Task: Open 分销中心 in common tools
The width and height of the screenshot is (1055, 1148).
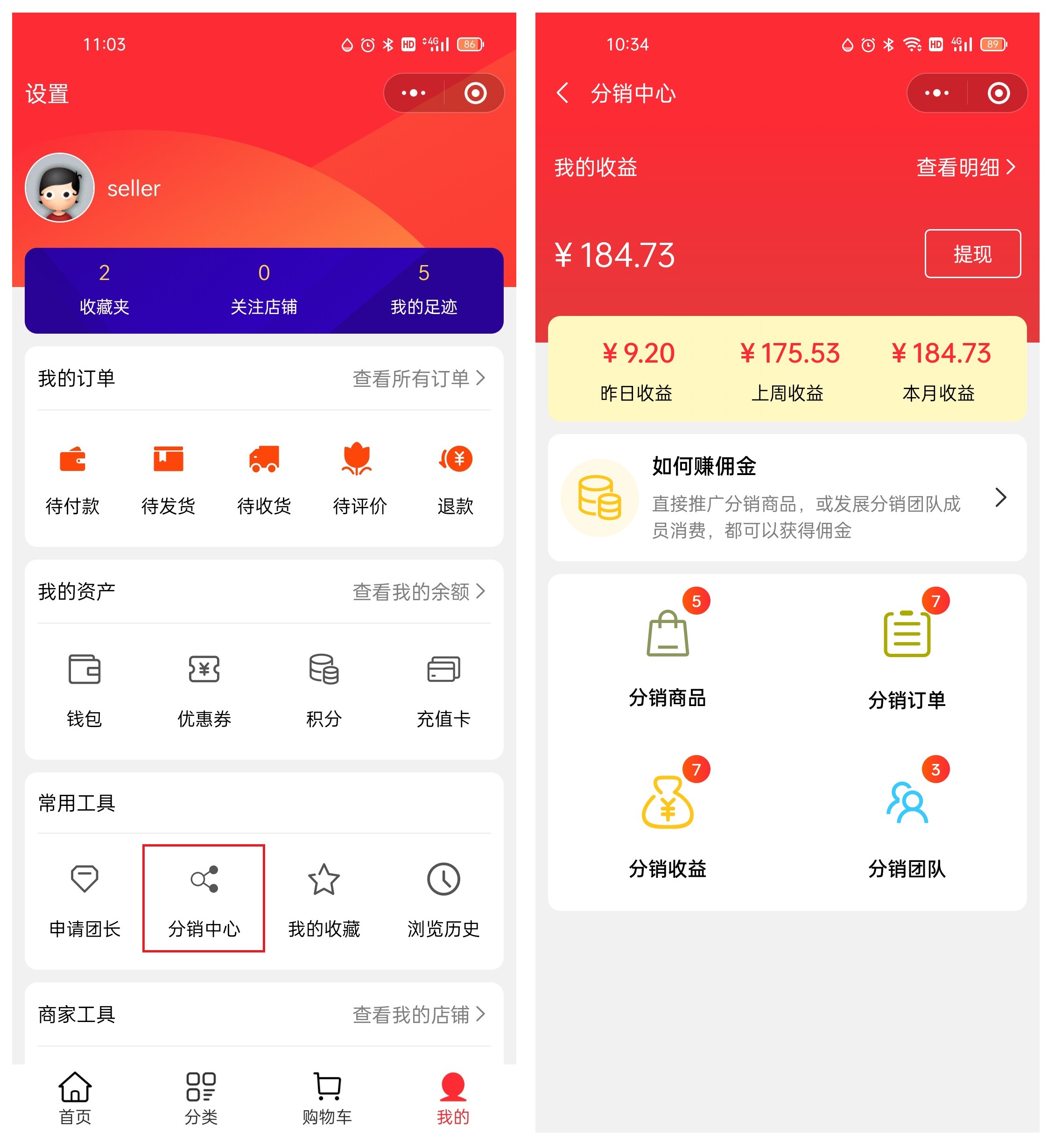Action: click(x=204, y=897)
